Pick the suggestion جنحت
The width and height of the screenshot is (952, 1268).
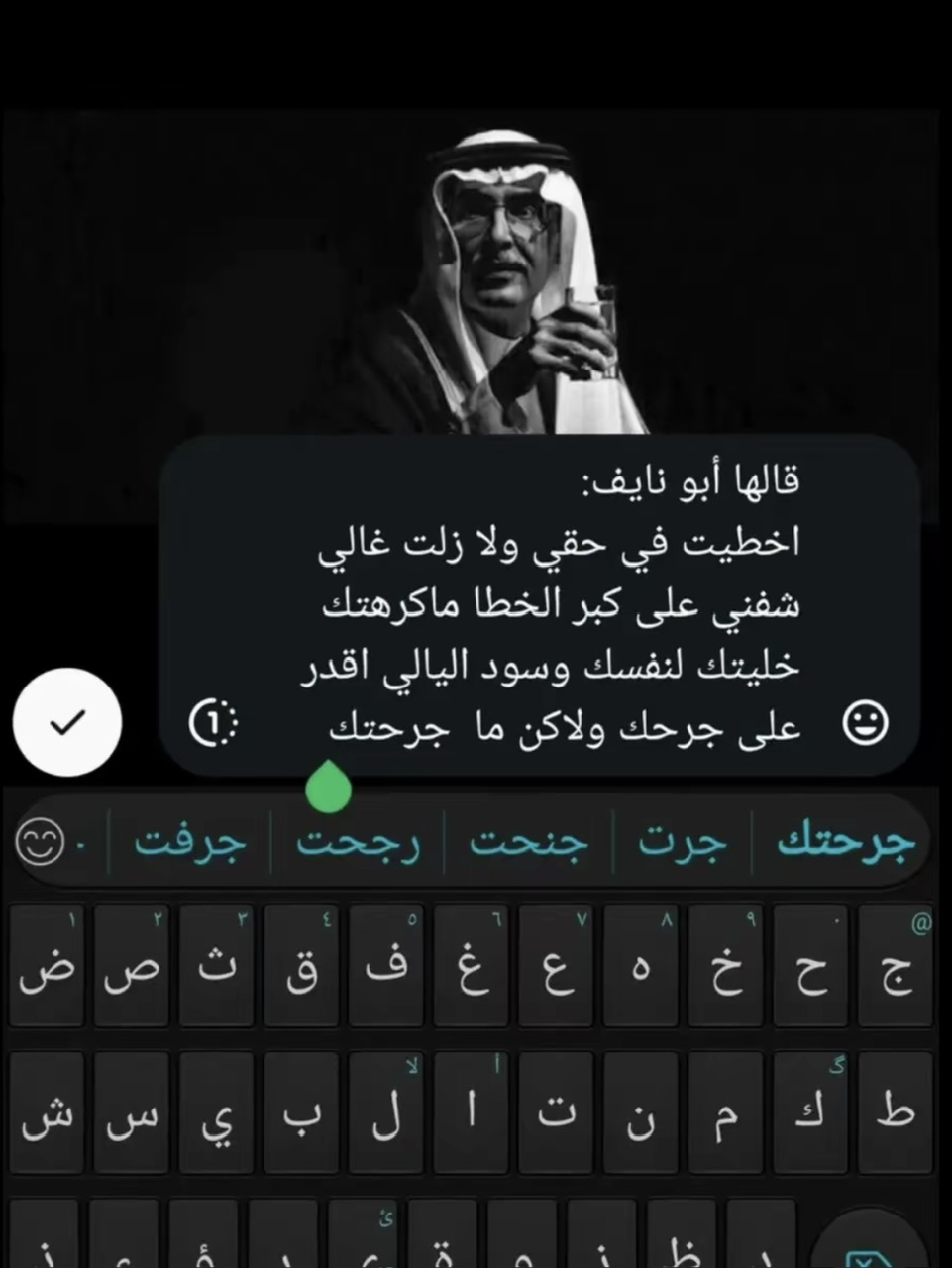[x=529, y=842]
